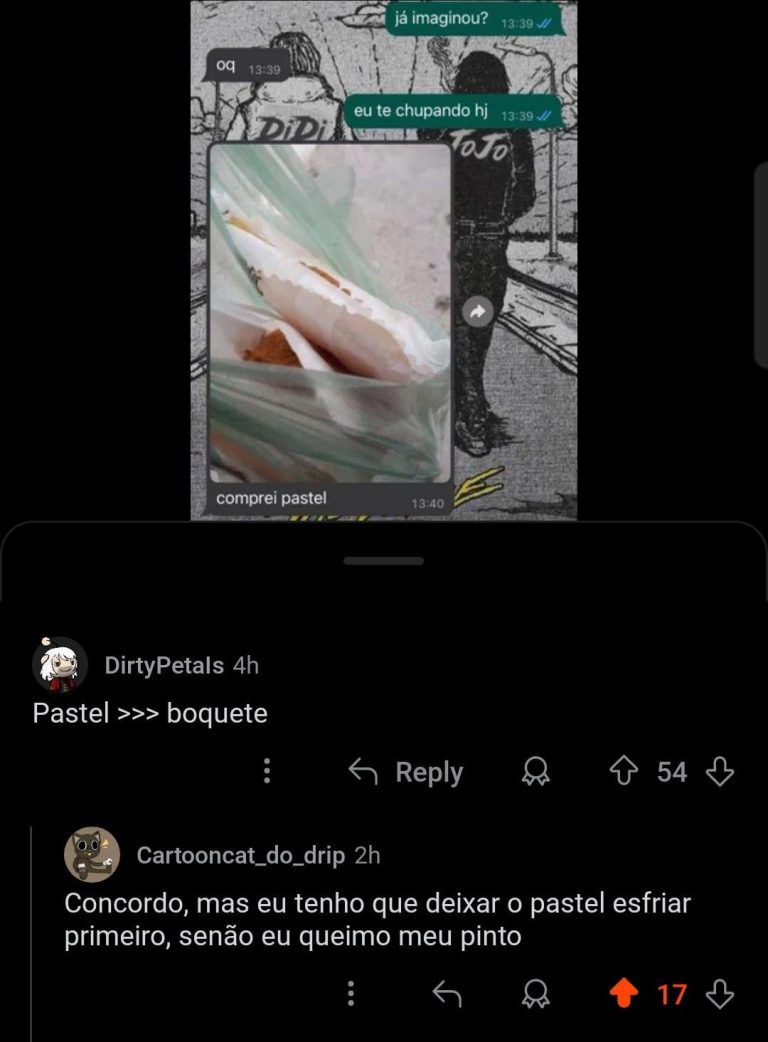This screenshot has width=768, height=1042.
Task: Reply to Cartooncat_do_drip's comment
Action: coord(447,993)
